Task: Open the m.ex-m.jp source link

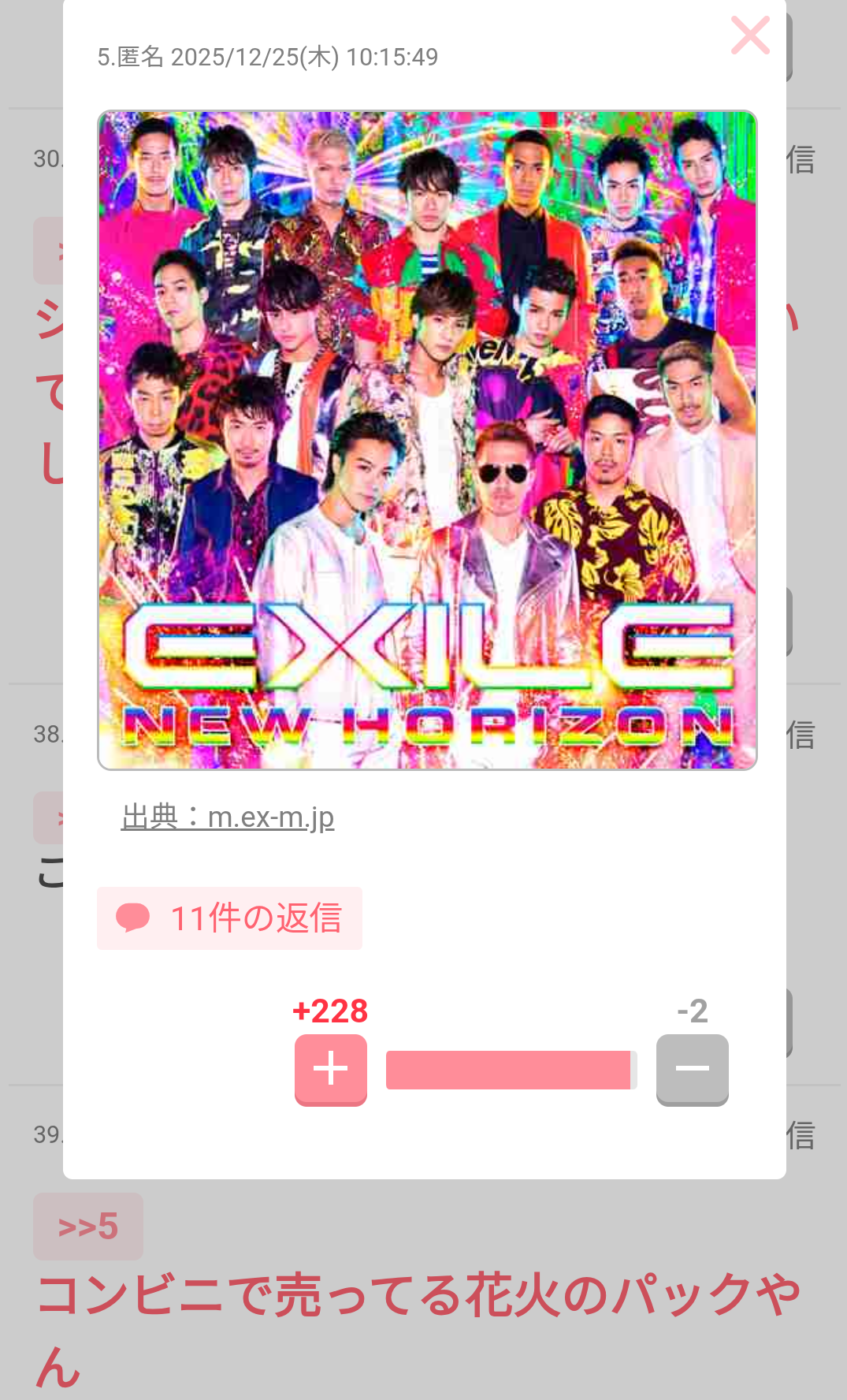Action: click(x=228, y=817)
